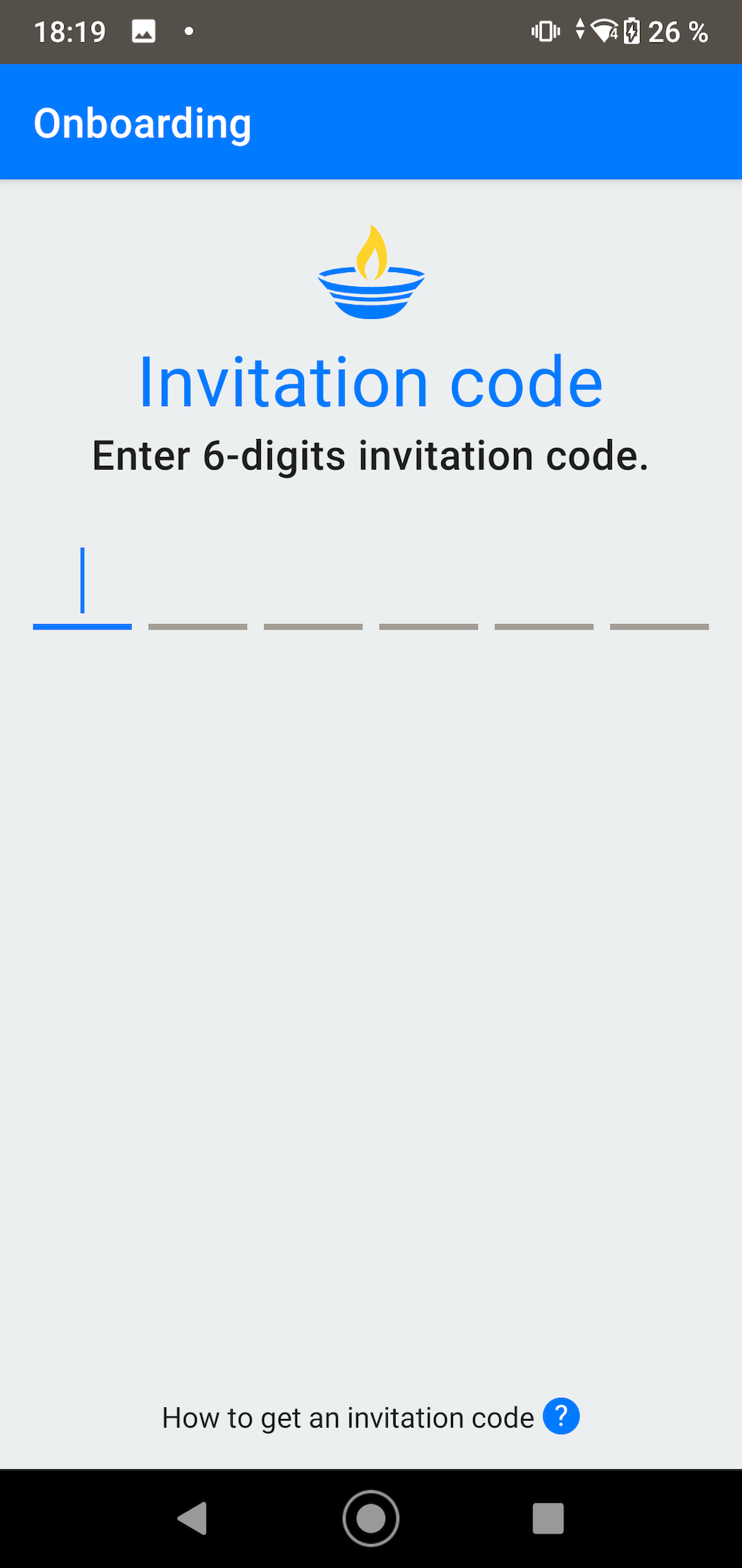Image resolution: width=742 pixels, height=1568 pixels.
Task: Open the recent apps overview
Action: 548,1518
